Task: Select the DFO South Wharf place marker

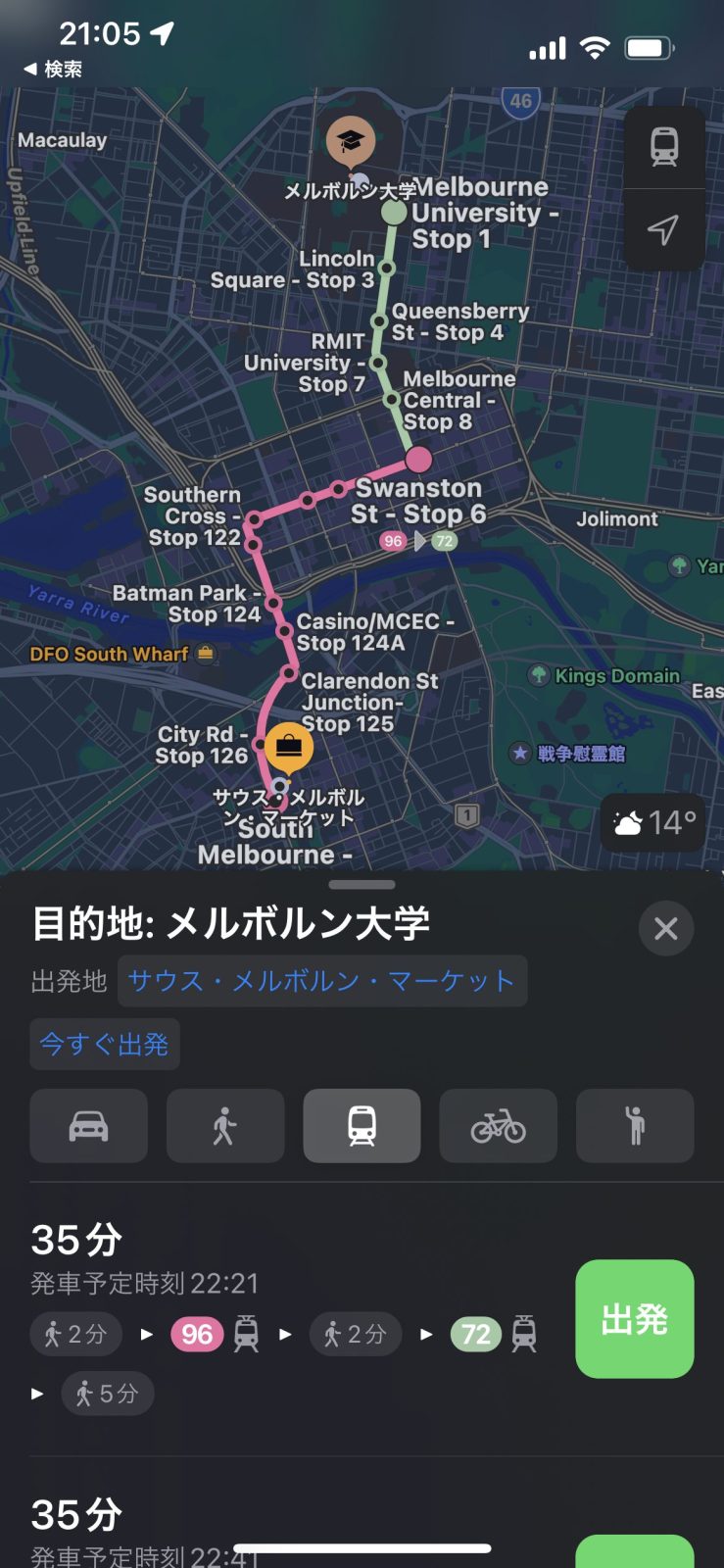Action: [205, 653]
